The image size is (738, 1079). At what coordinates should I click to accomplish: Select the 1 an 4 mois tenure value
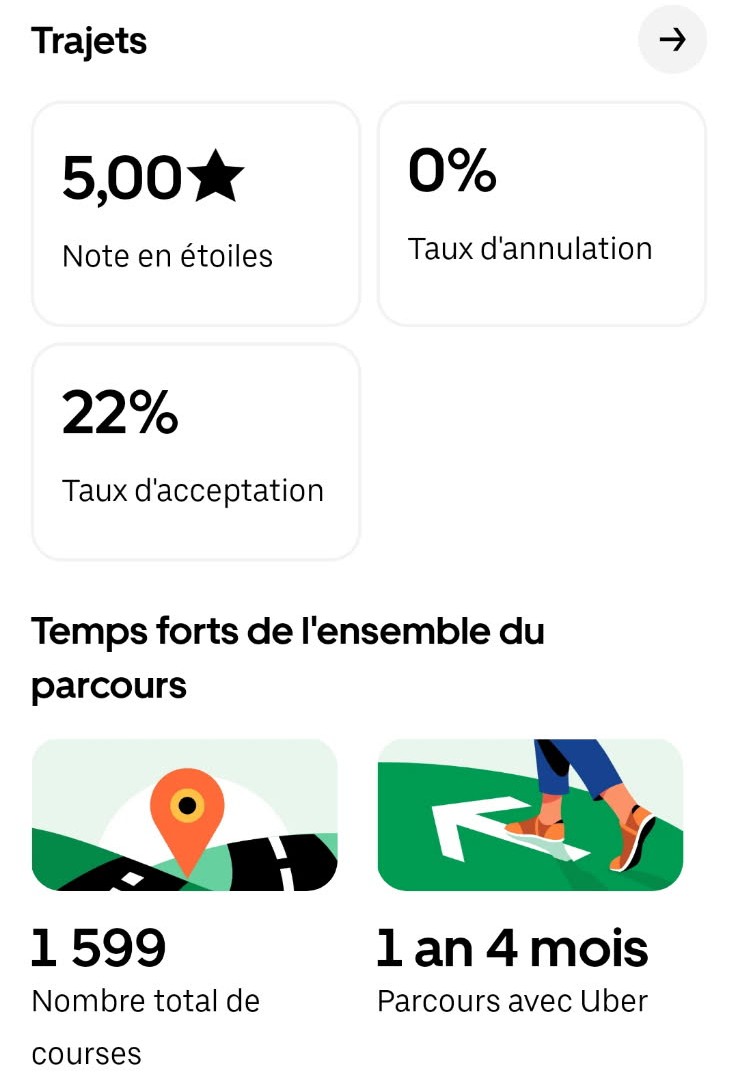[513, 946]
